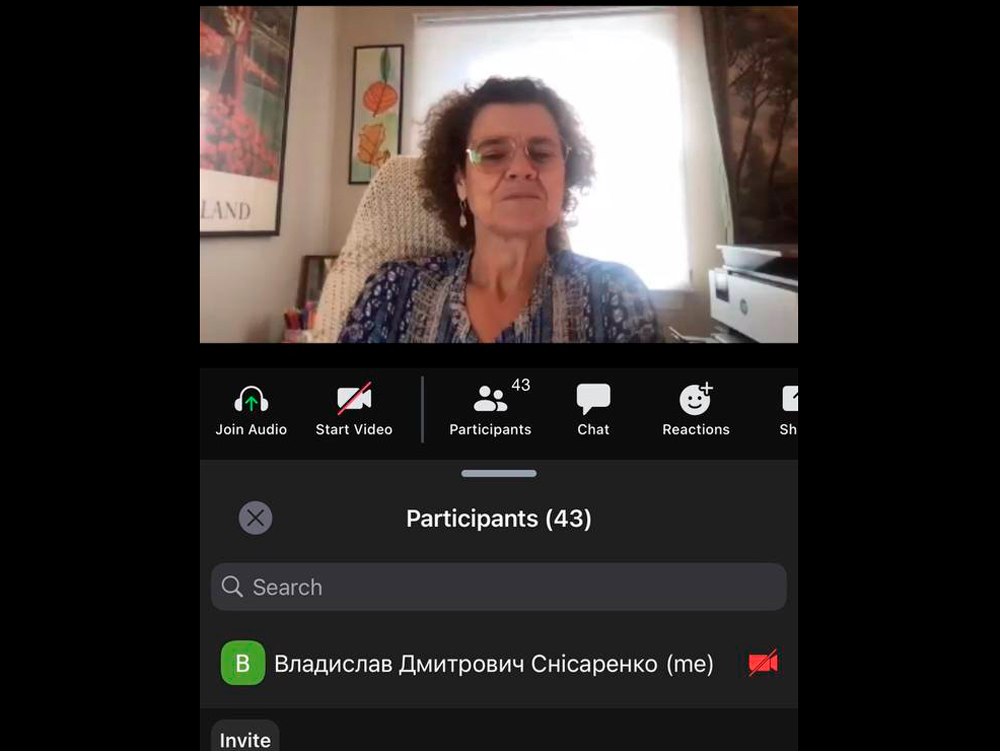Screen dimensions: 1000x751
Task: Open the Participants toolbar item
Action: [x=490, y=411]
